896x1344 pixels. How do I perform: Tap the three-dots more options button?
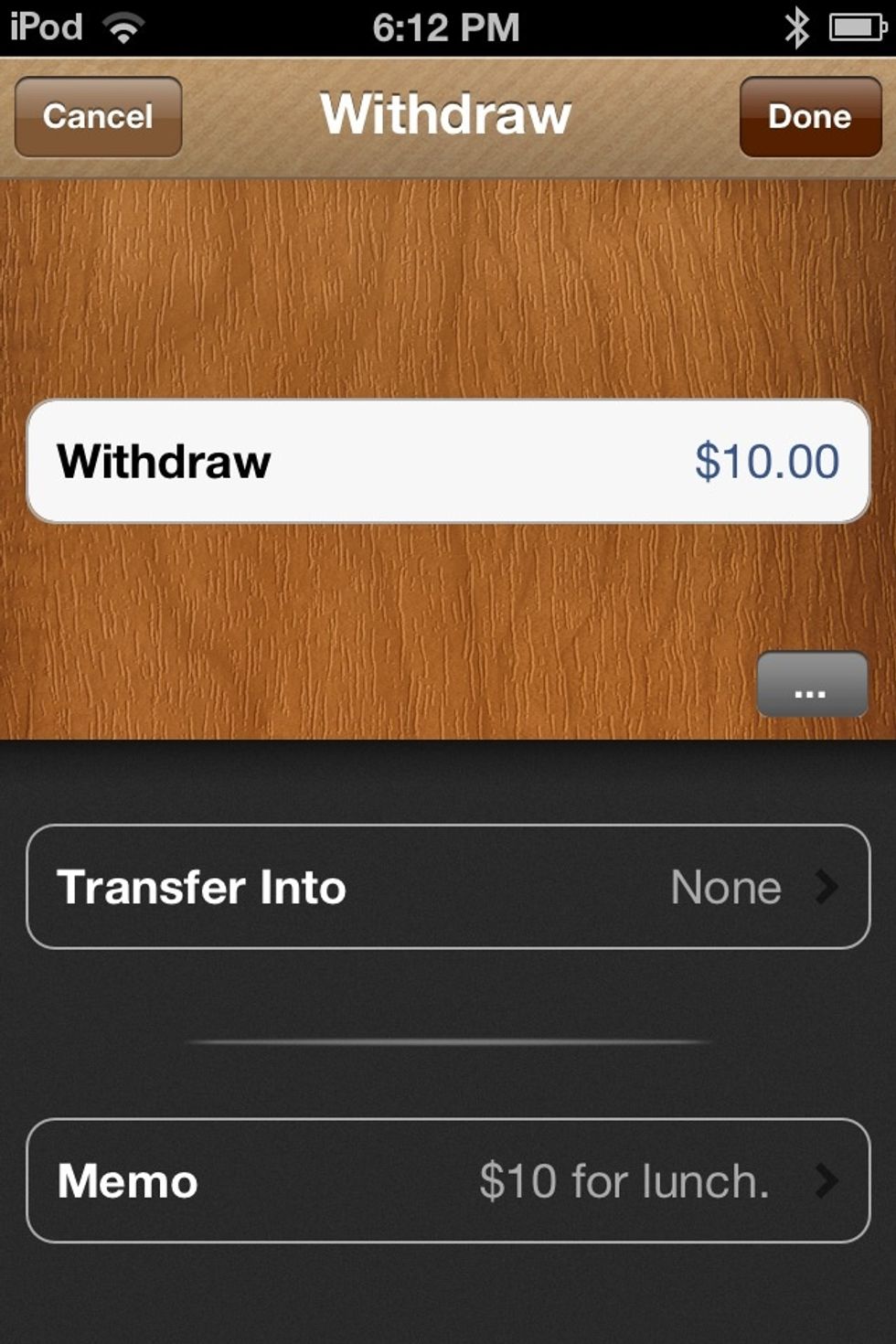point(811,686)
